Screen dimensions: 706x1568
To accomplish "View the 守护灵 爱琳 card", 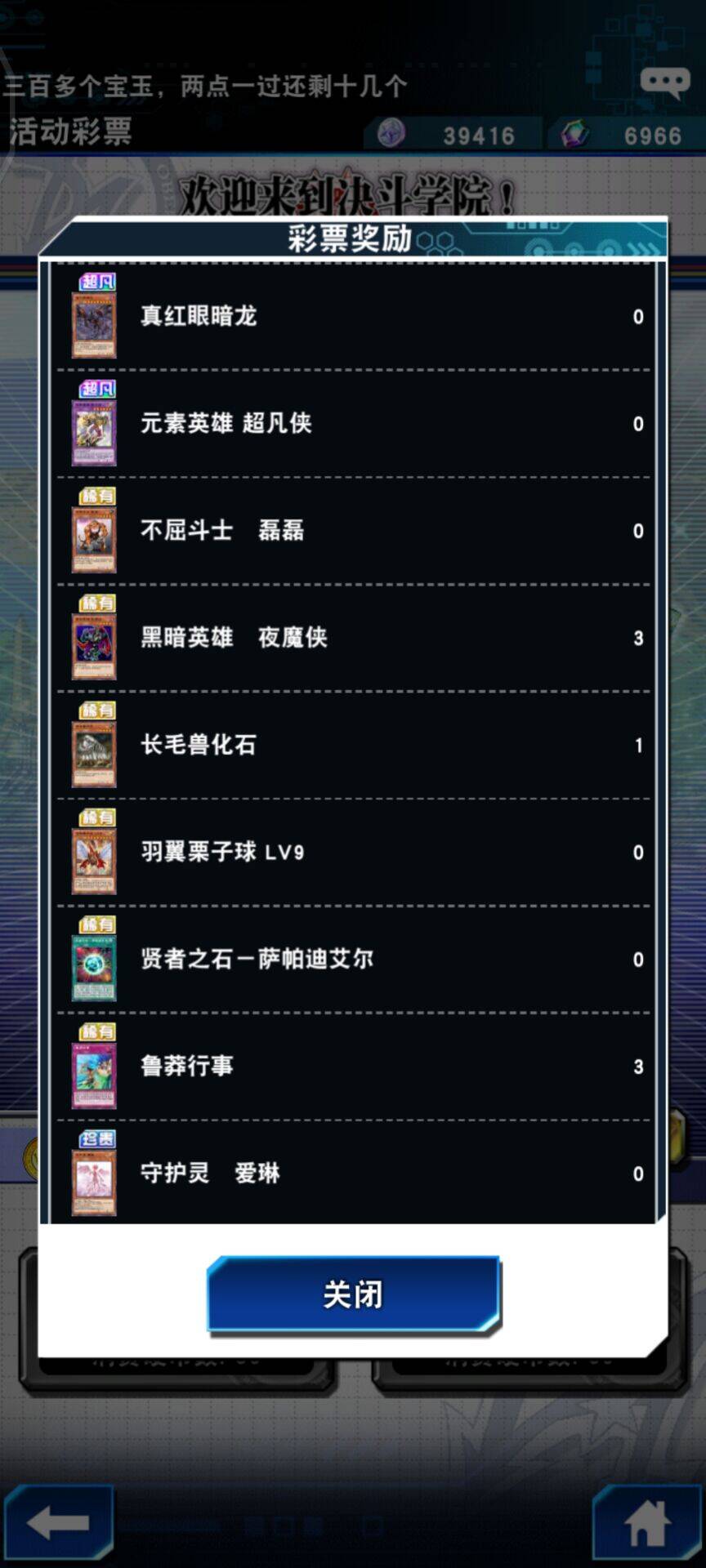I will pos(94,1180).
